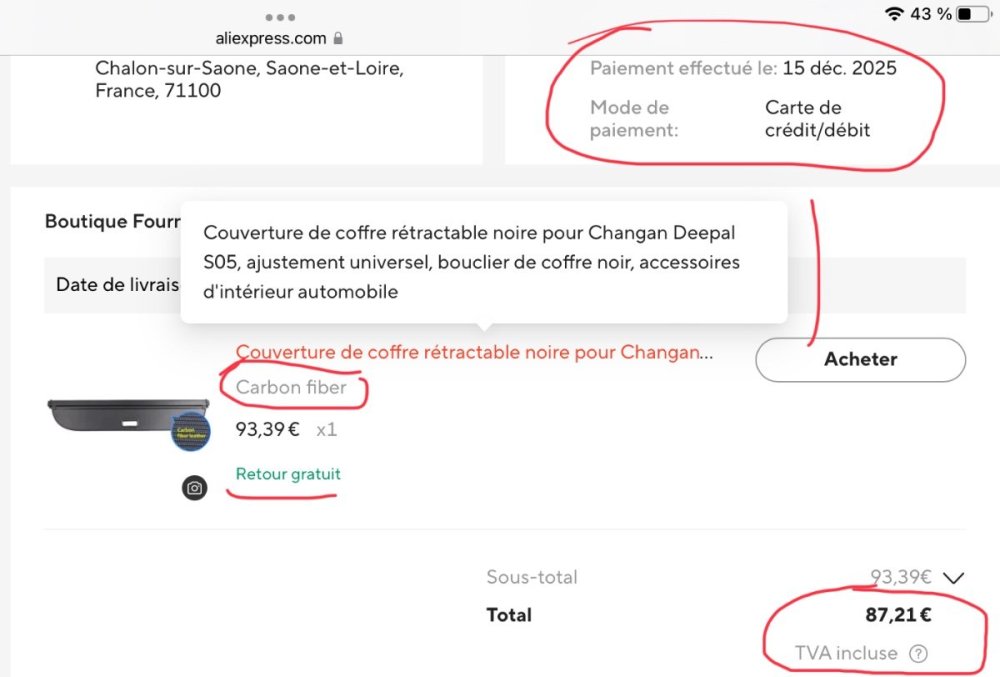Expand the Sous-total chevron
Viewport: 1000px width, 677px height.
tap(953, 578)
